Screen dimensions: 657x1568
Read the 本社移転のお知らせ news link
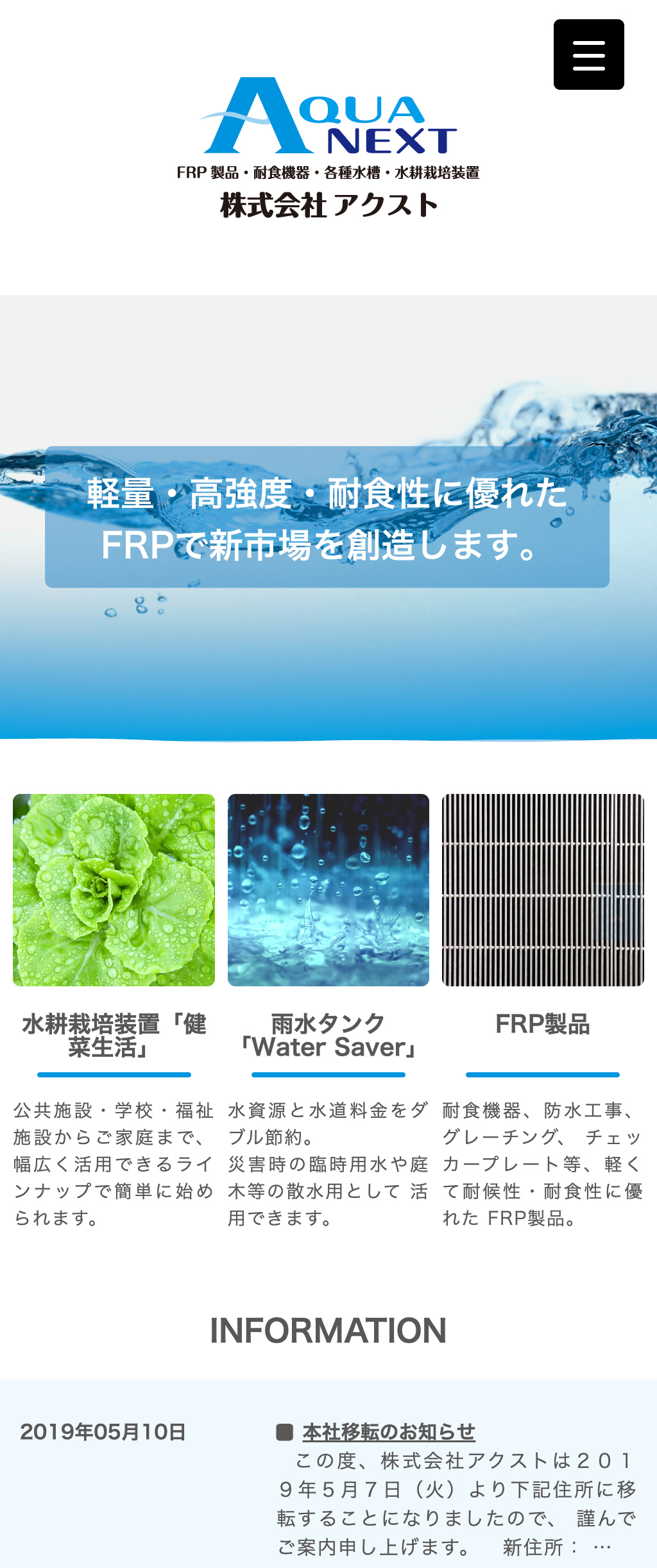(388, 1432)
